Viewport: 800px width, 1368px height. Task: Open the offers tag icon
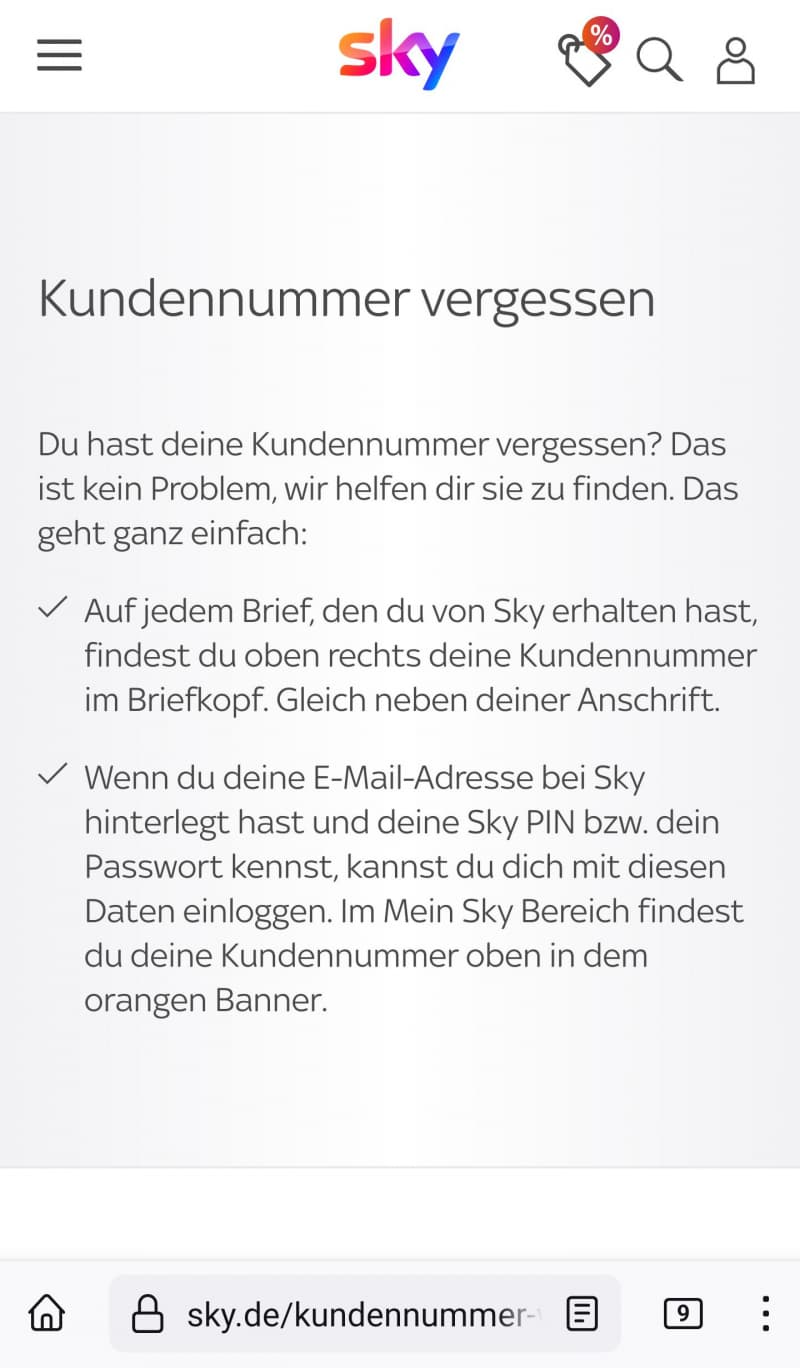tap(588, 53)
